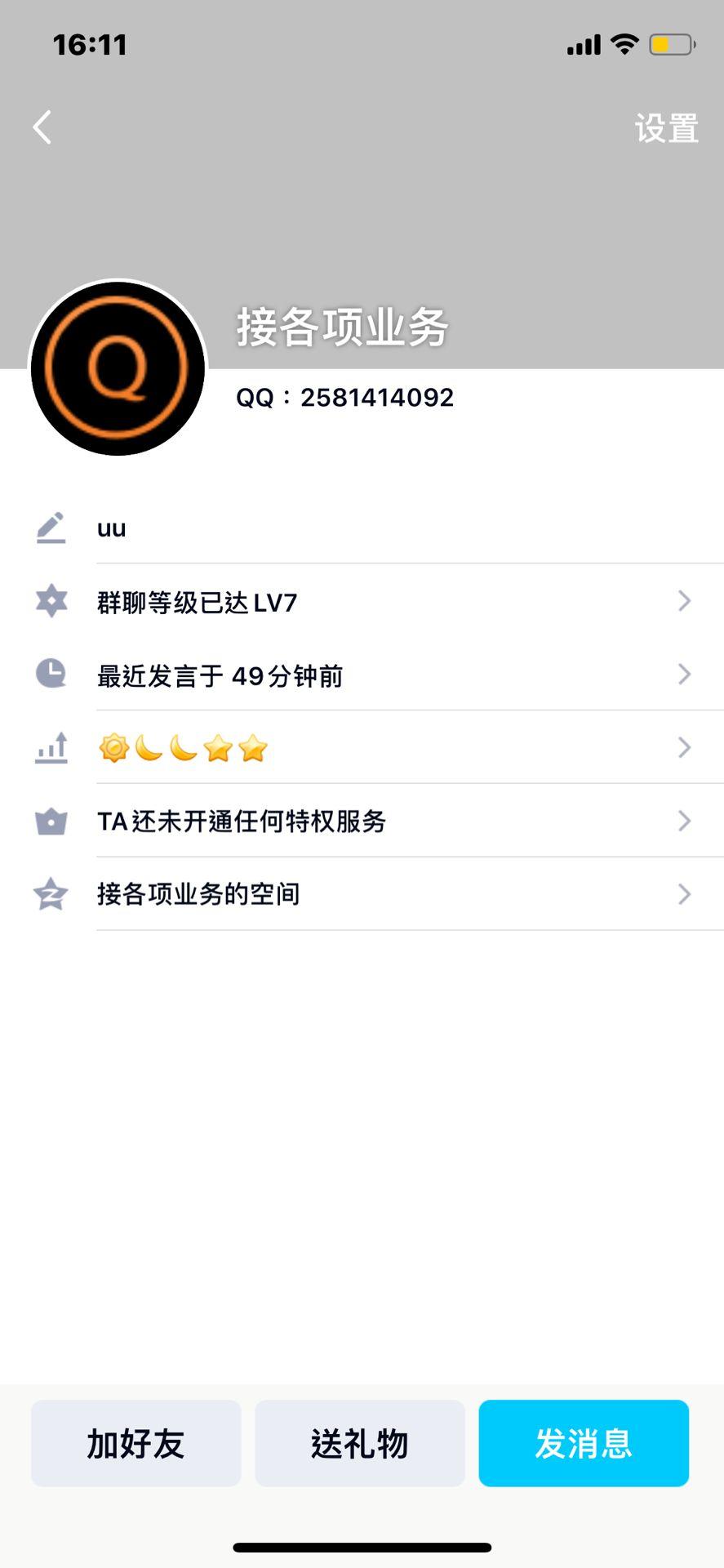Tap the 发消息 button

[x=584, y=1443]
